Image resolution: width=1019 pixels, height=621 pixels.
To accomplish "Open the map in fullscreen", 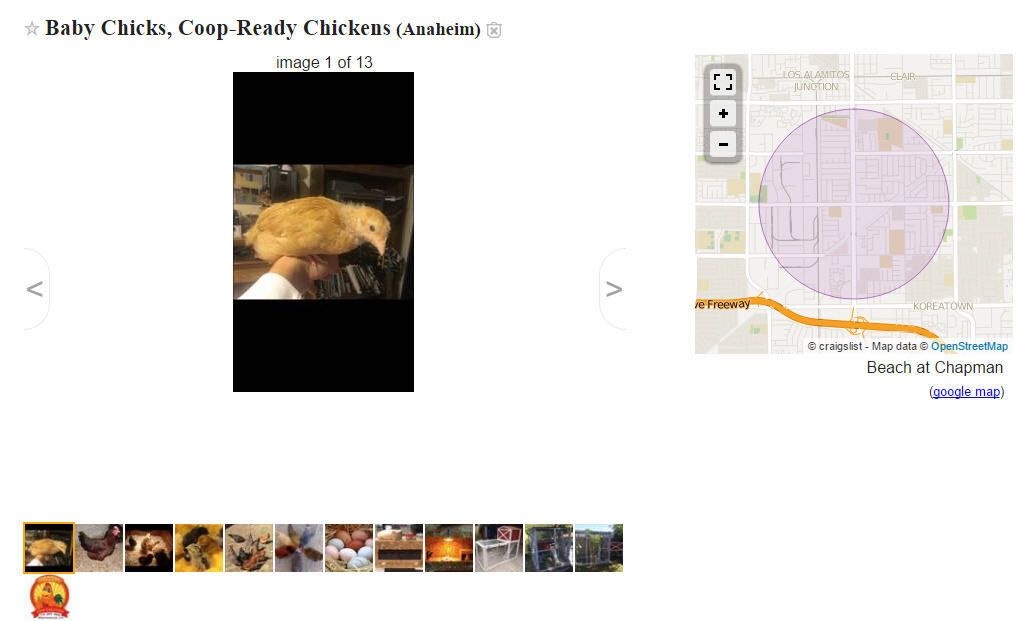I will (723, 82).
